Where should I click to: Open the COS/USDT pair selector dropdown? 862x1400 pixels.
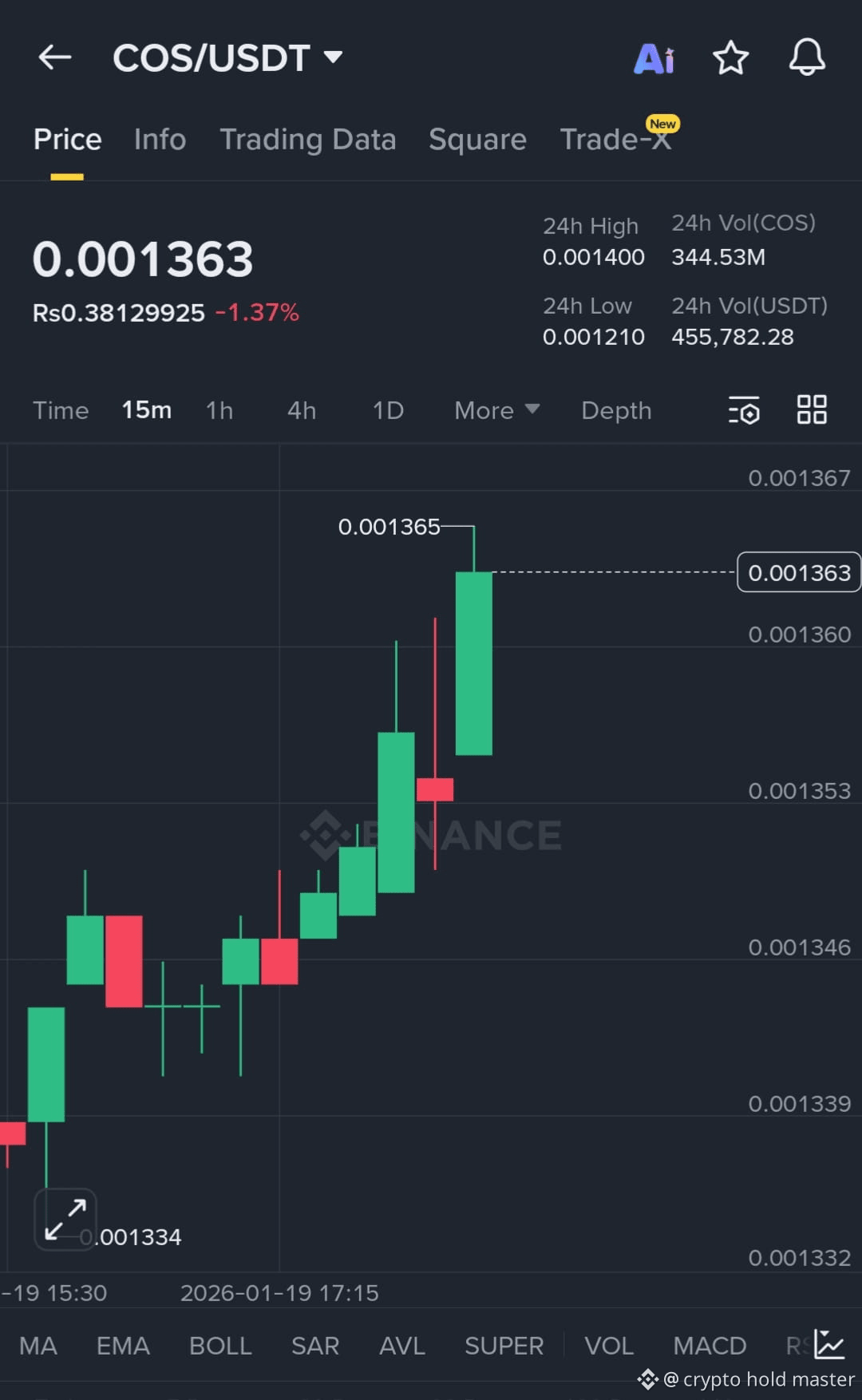[x=227, y=57]
